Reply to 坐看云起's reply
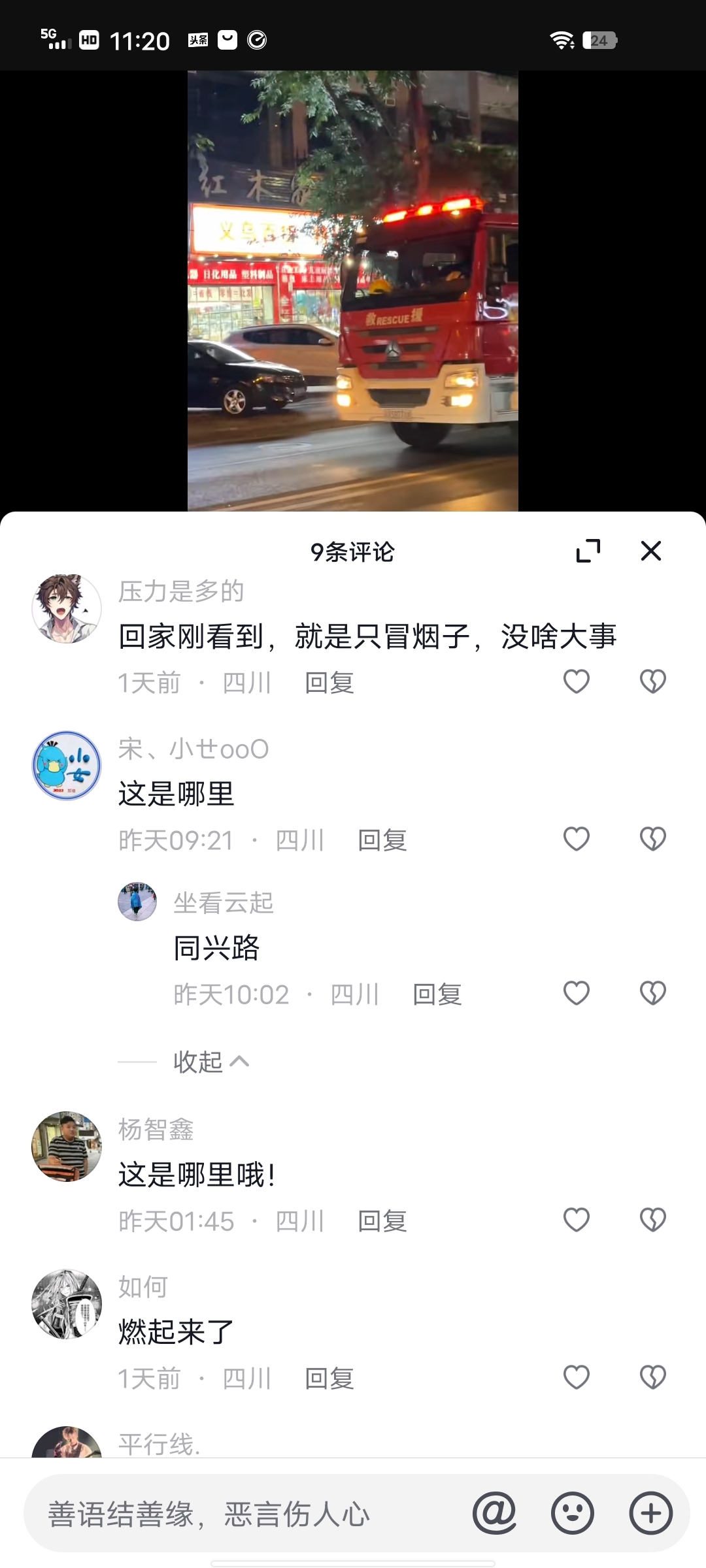The height and width of the screenshot is (1568, 706). pyautogui.click(x=437, y=994)
